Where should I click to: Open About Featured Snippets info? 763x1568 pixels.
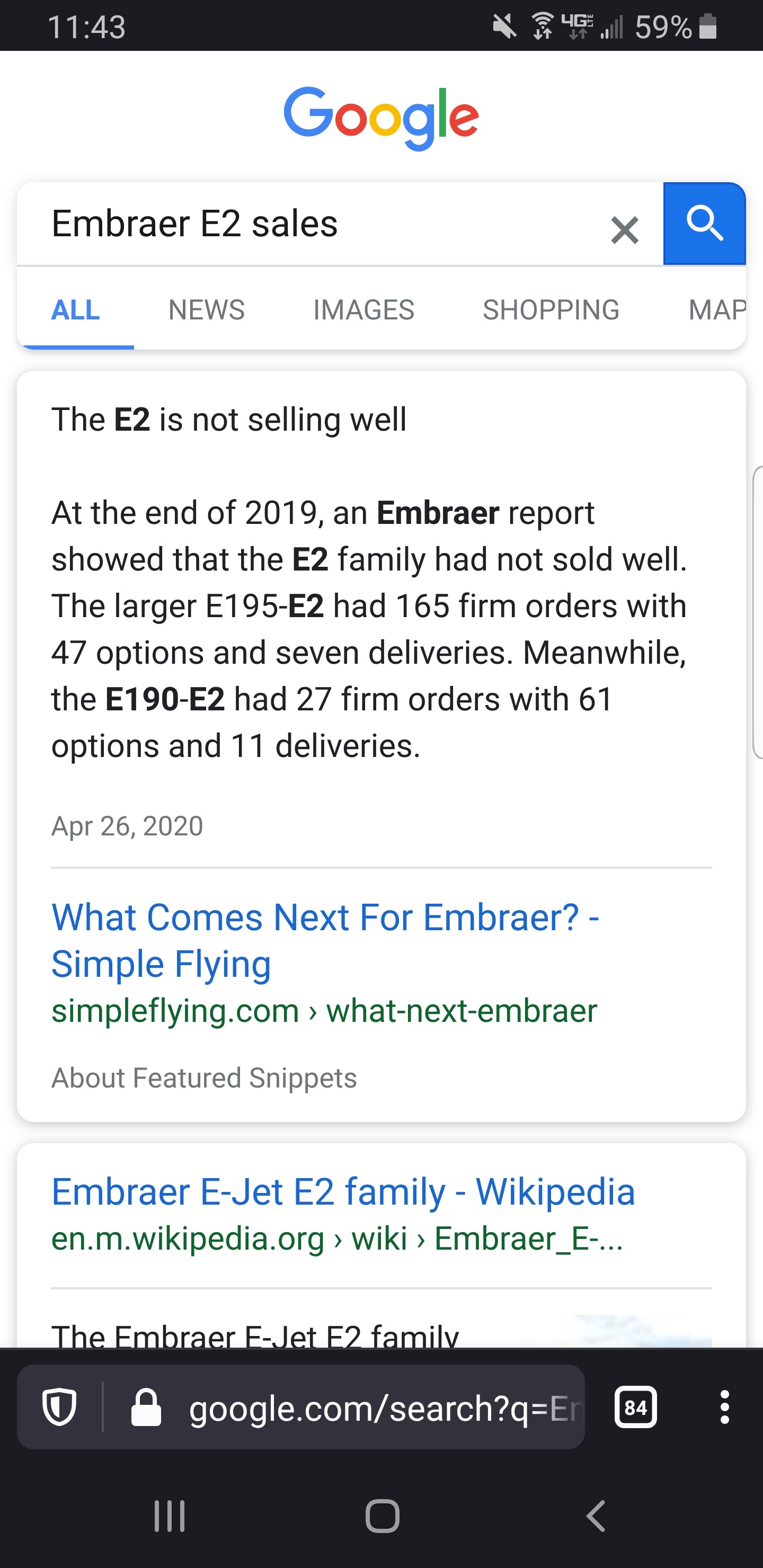(x=204, y=1077)
